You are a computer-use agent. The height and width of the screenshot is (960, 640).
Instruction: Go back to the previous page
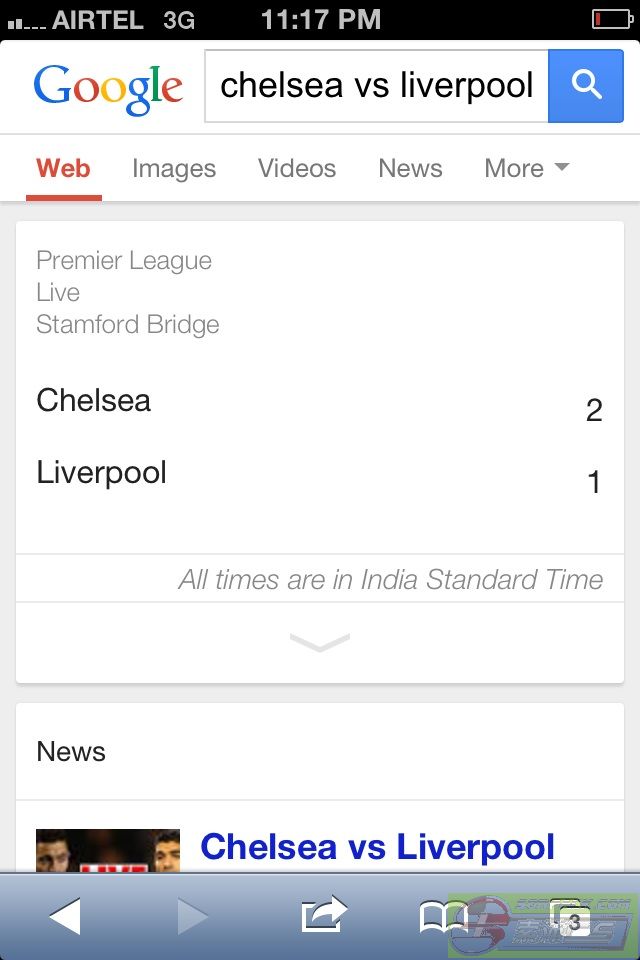pos(65,916)
